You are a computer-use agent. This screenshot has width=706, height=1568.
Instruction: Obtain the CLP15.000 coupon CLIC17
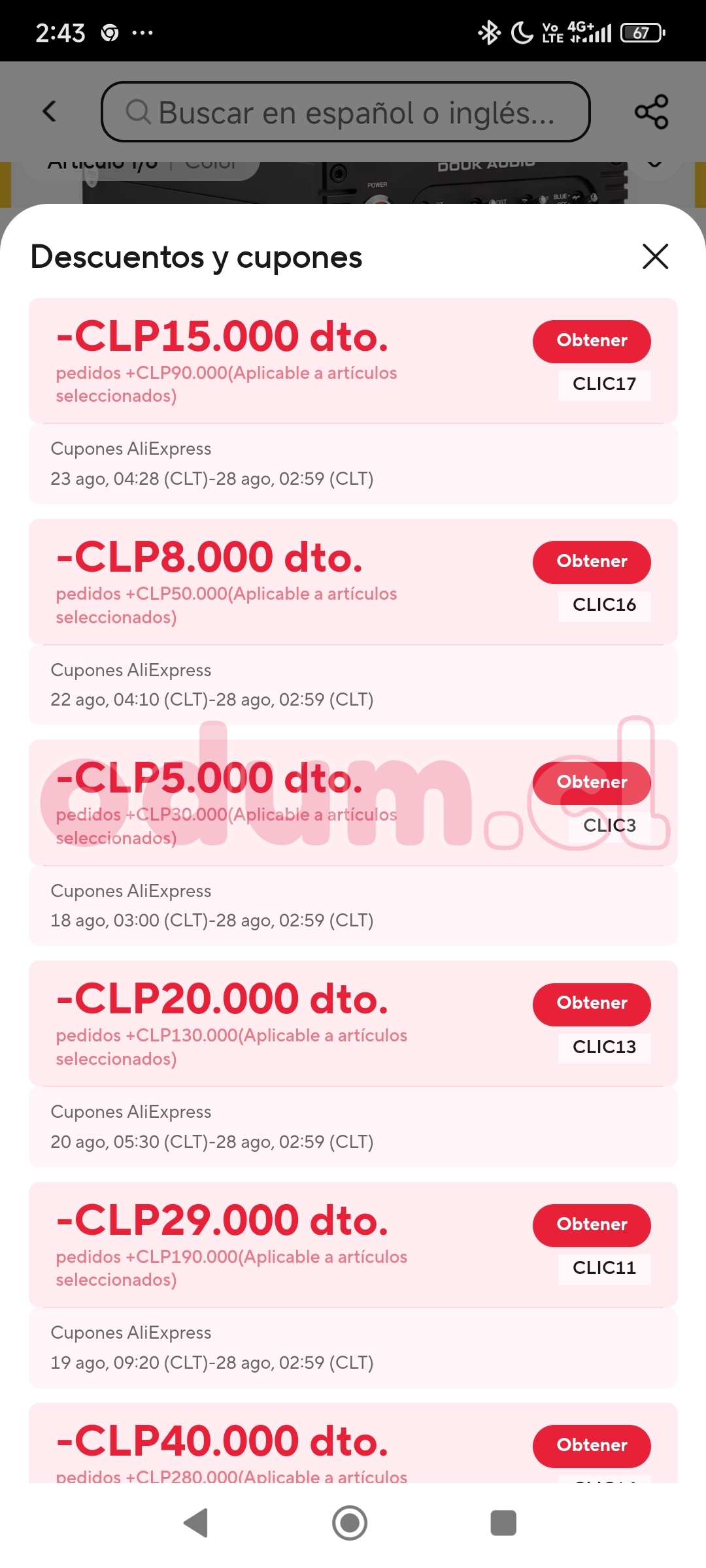click(x=592, y=341)
